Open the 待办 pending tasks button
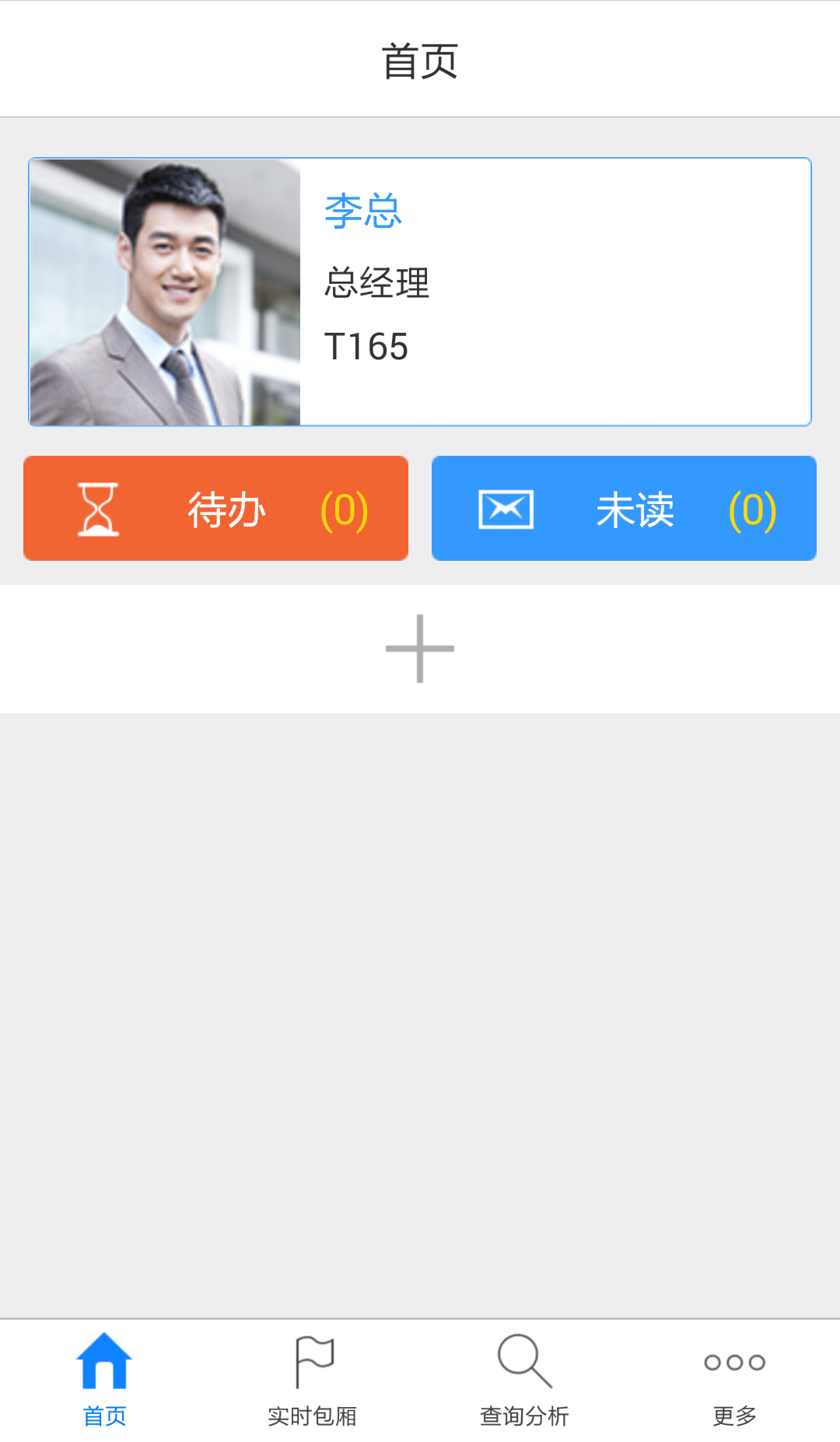Viewport: 840px width, 1442px height. click(x=215, y=508)
